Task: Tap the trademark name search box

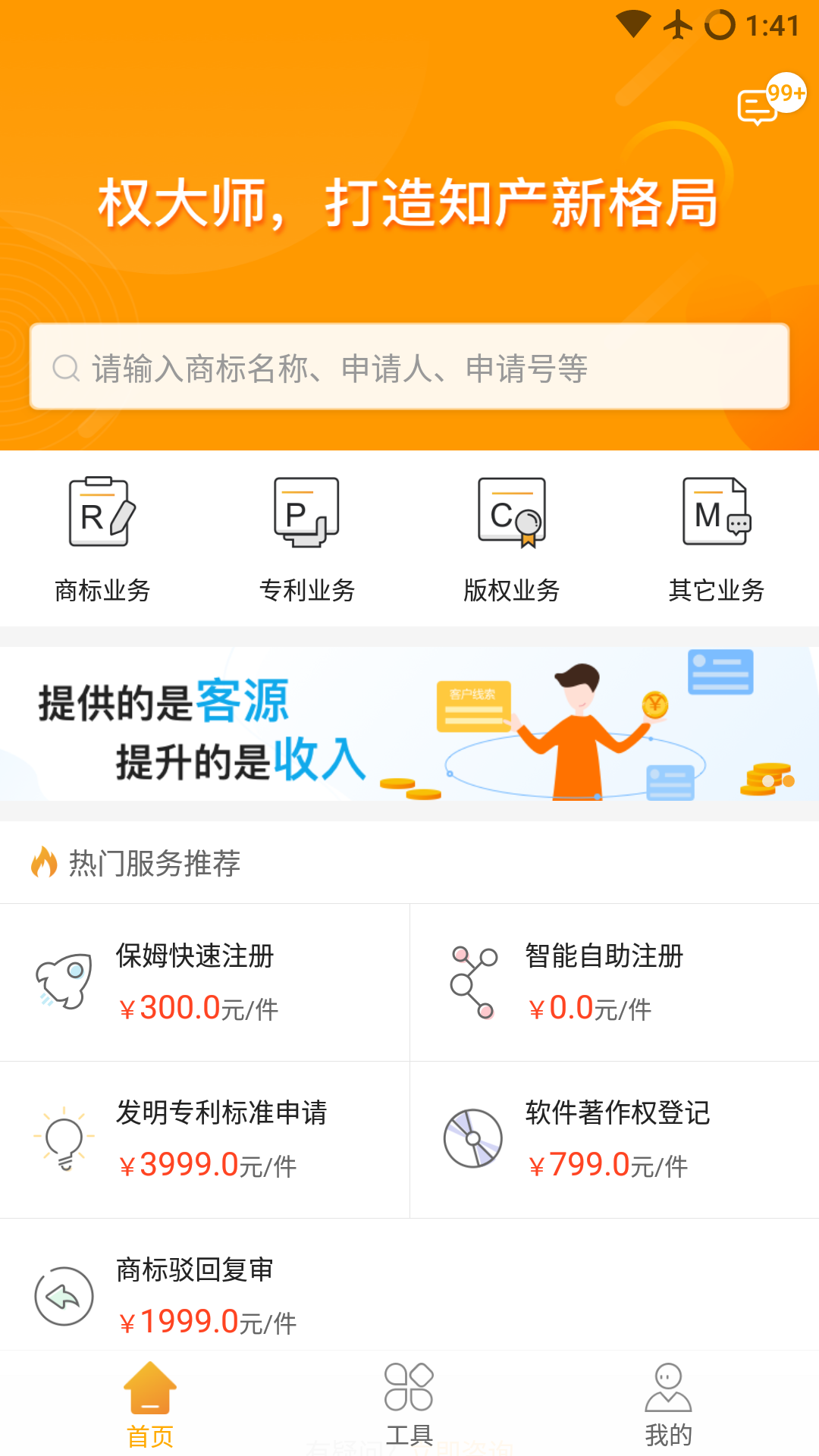Action: [409, 368]
